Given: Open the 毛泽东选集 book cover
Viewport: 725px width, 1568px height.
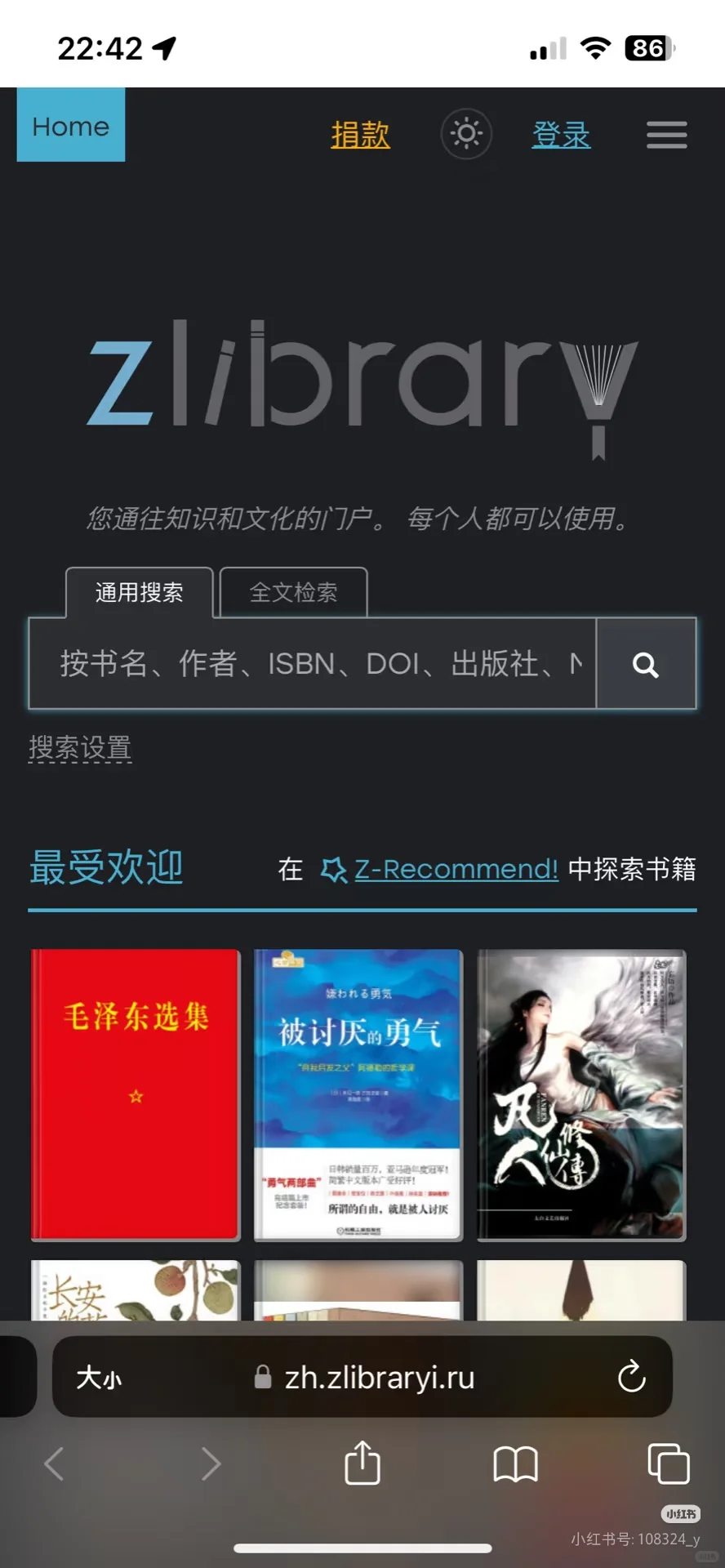Looking at the screenshot, I should coord(136,1095).
